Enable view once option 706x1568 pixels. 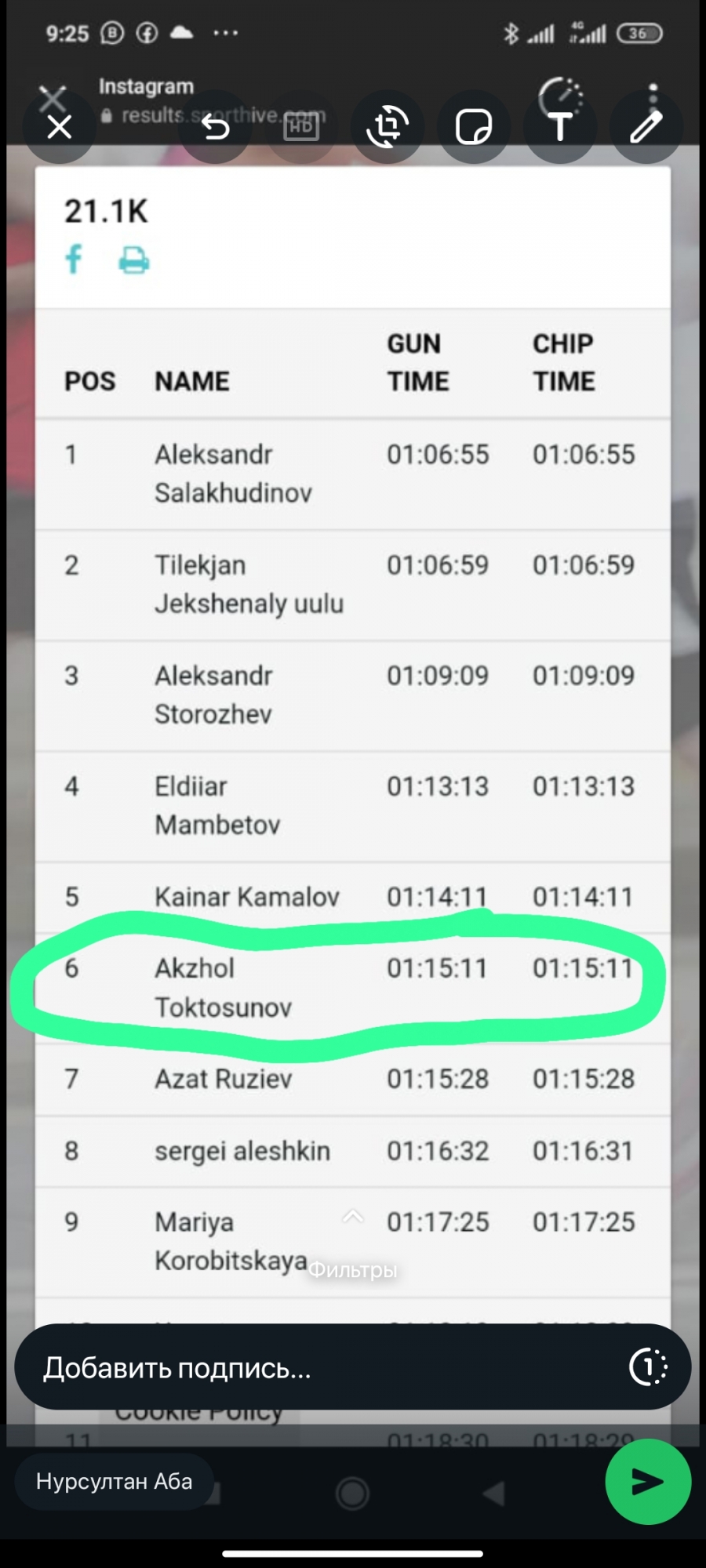pos(648,1368)
